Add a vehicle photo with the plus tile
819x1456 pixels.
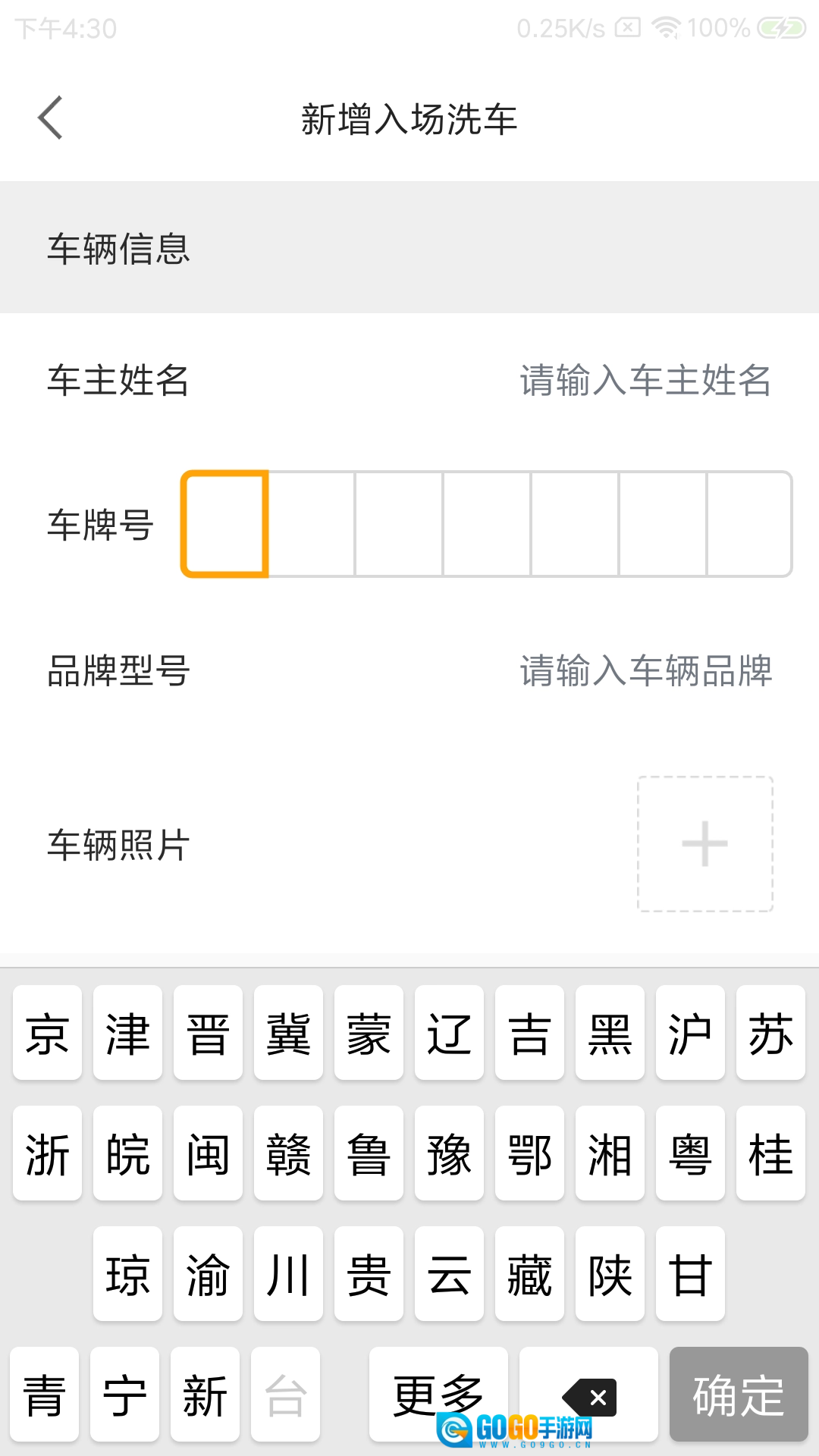[704, 843]
